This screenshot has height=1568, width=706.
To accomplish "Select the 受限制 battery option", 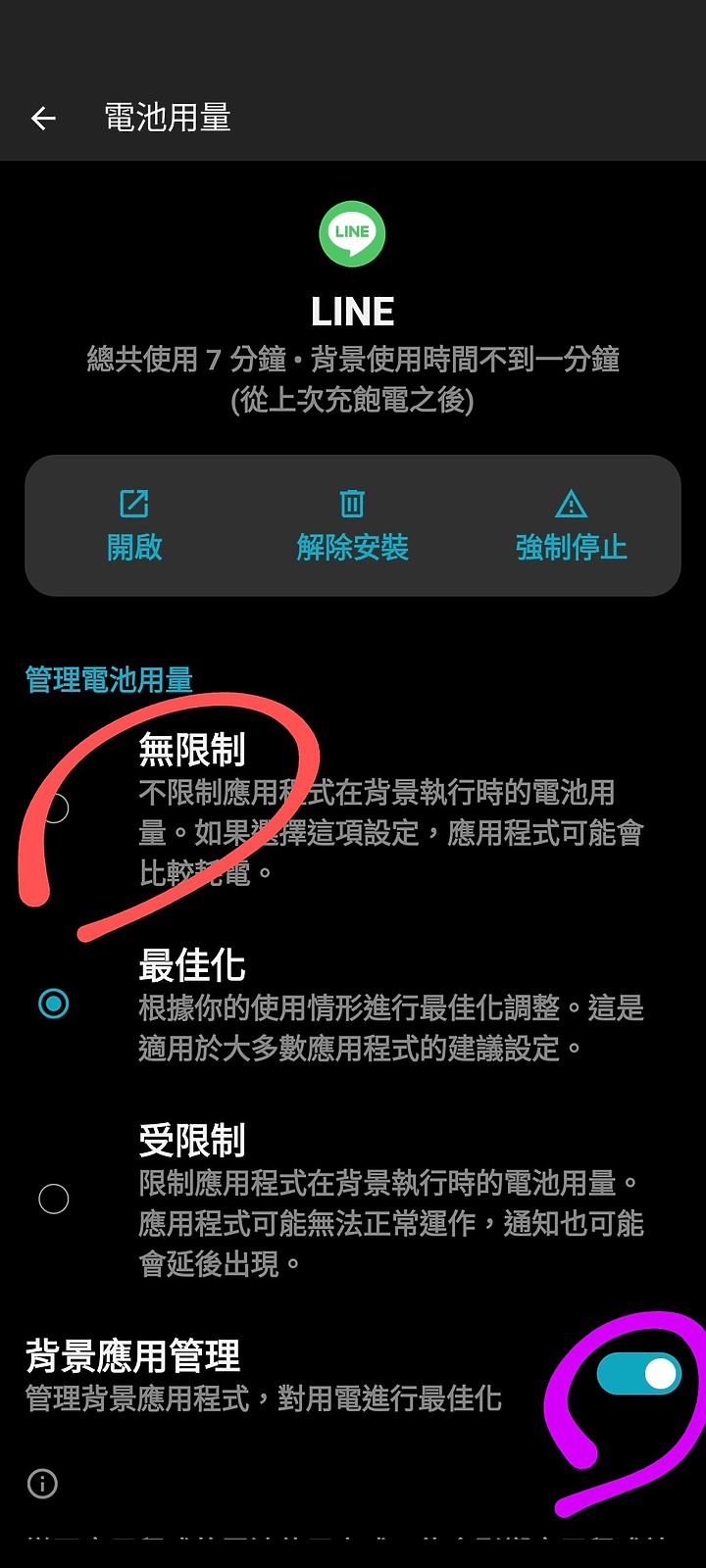I will coord(54,1199).
